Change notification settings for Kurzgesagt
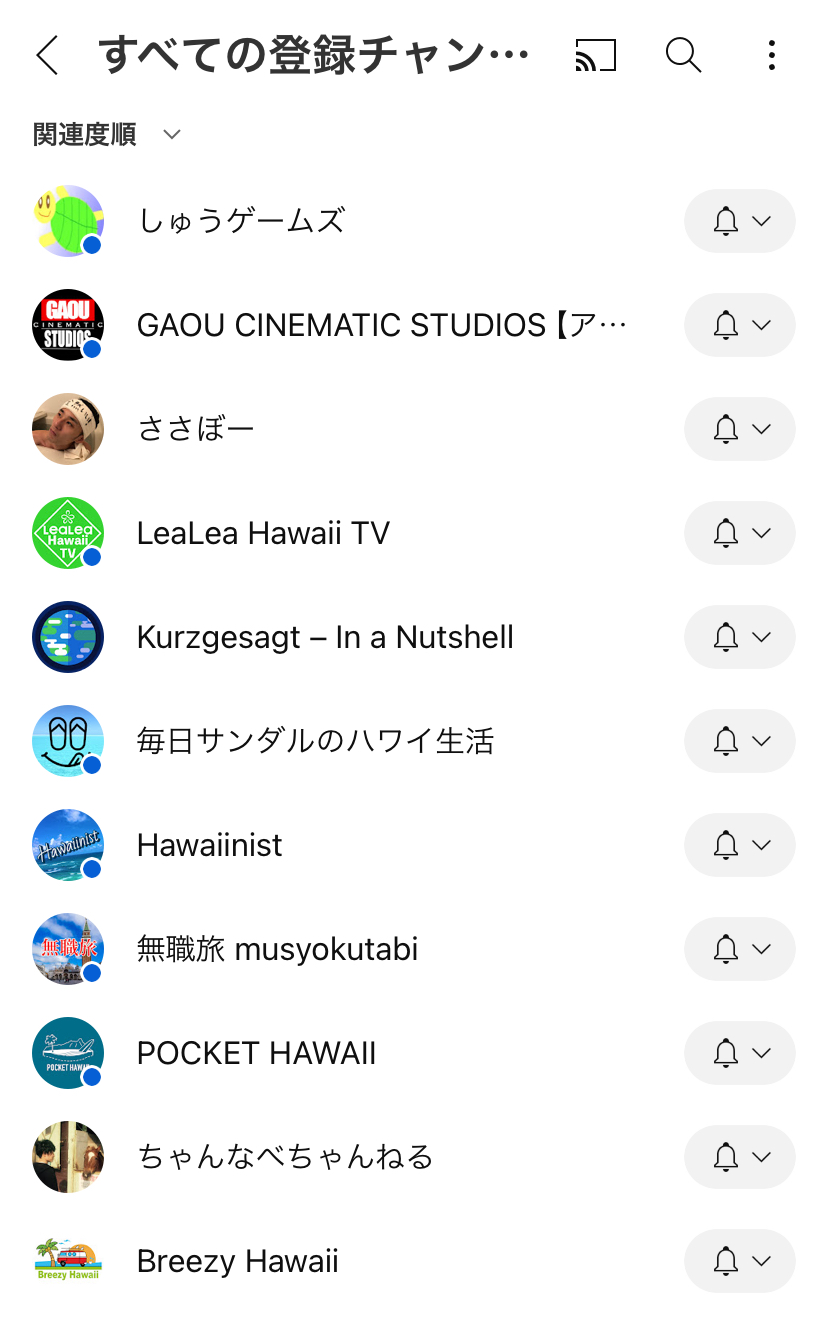The image size is (828, 1334). (x=740, y=637)
